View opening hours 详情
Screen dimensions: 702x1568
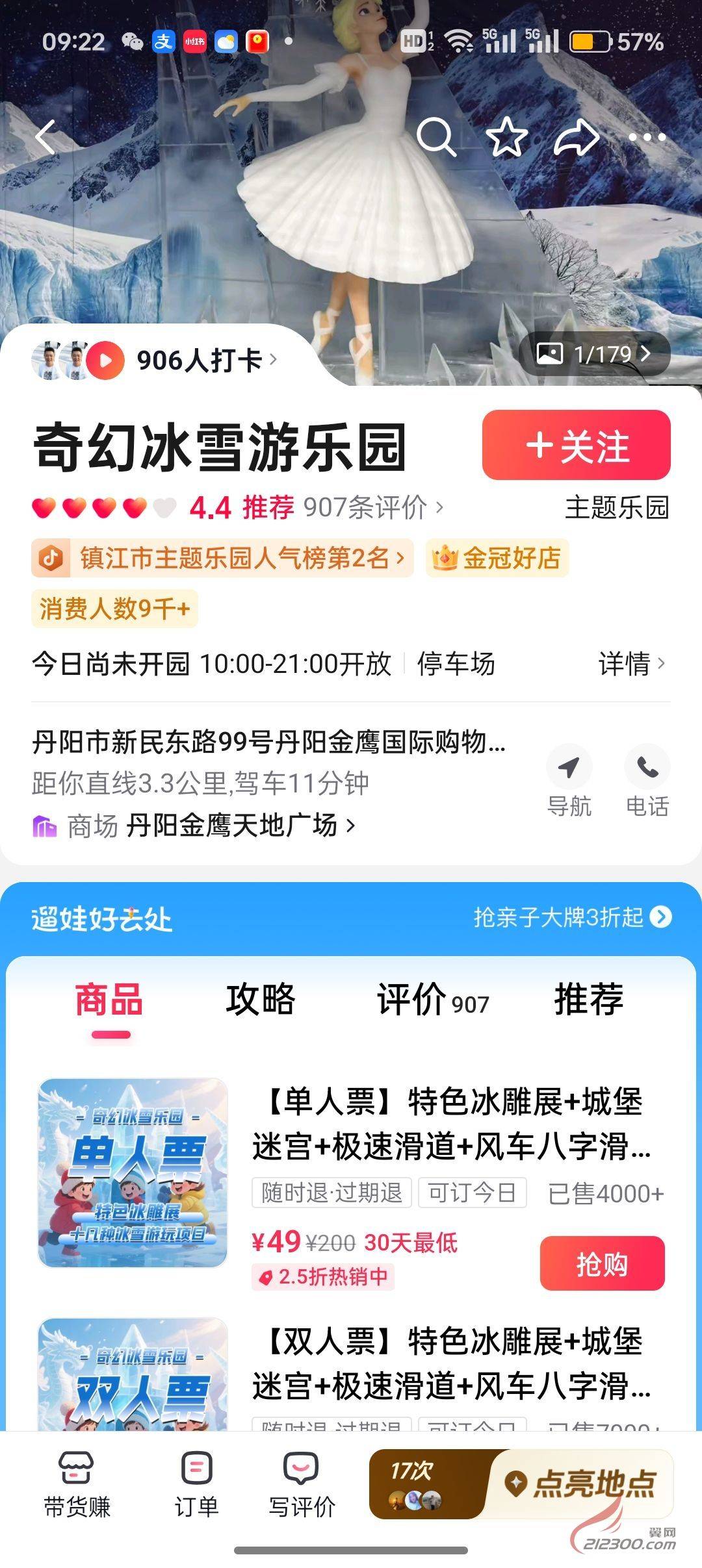(x=631, y=663)
